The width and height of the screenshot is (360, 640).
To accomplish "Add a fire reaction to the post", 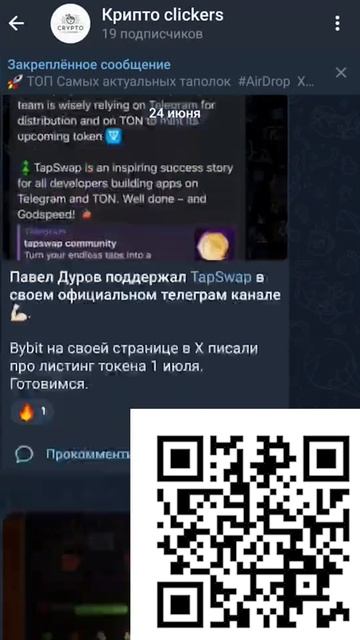I will pos(32,412).
